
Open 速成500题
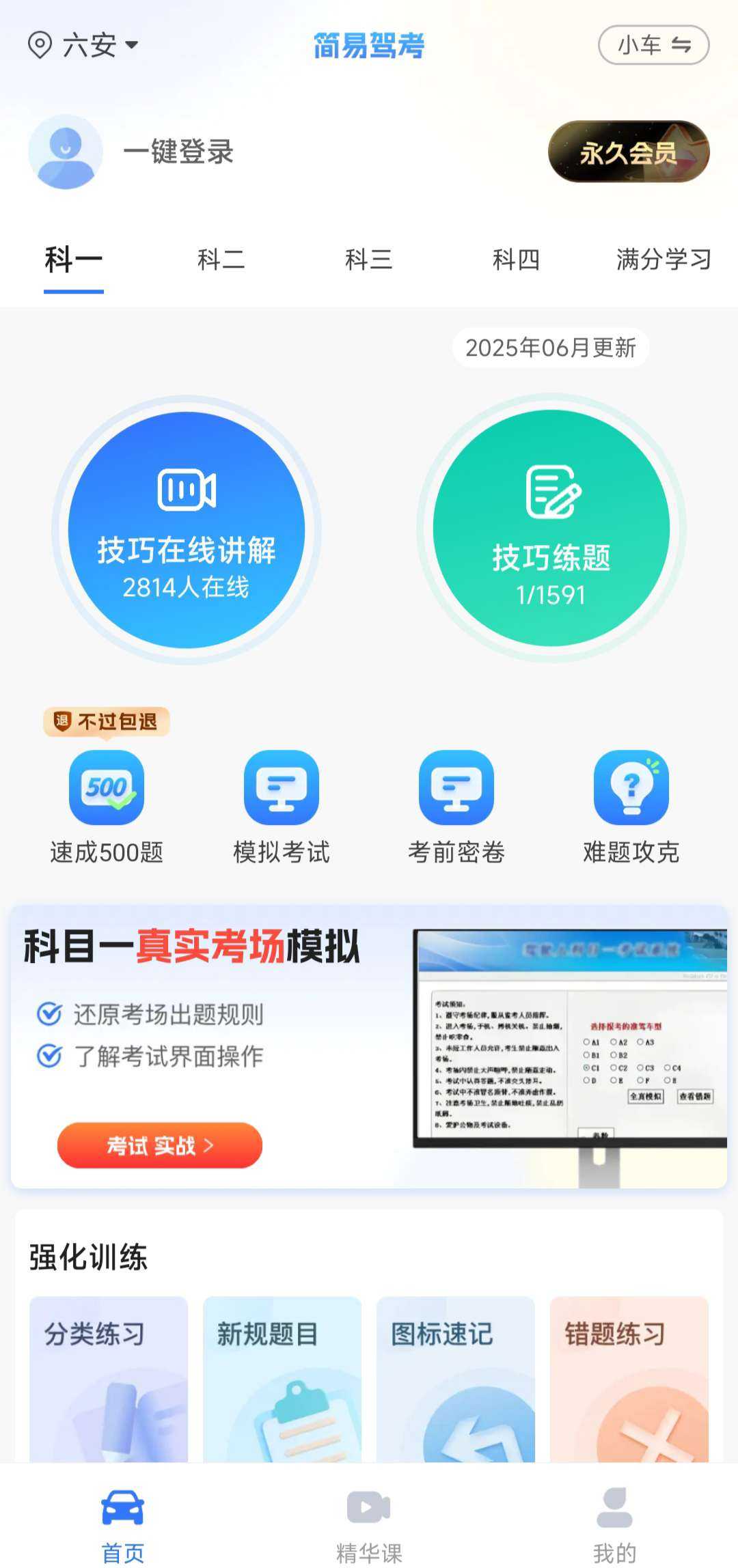[x=107, y=806]
